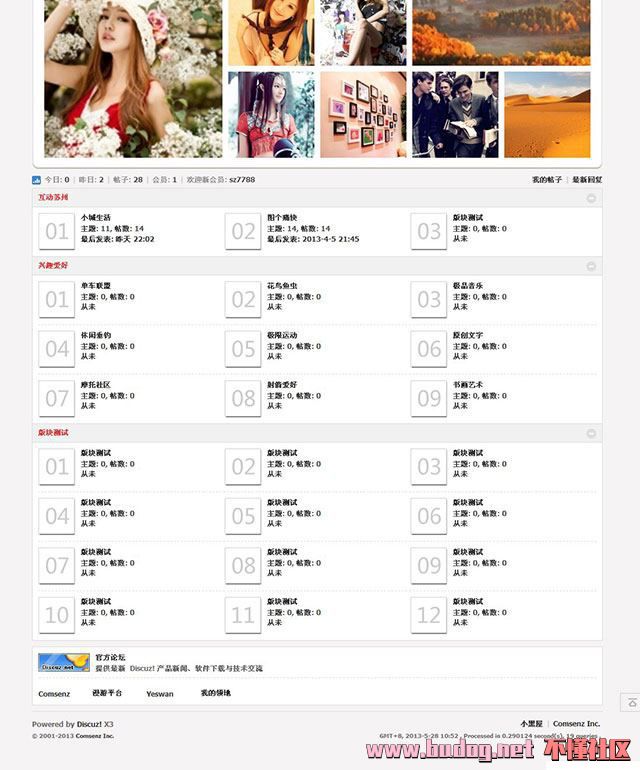Open the 单车联盟 board

pos(96,286)
